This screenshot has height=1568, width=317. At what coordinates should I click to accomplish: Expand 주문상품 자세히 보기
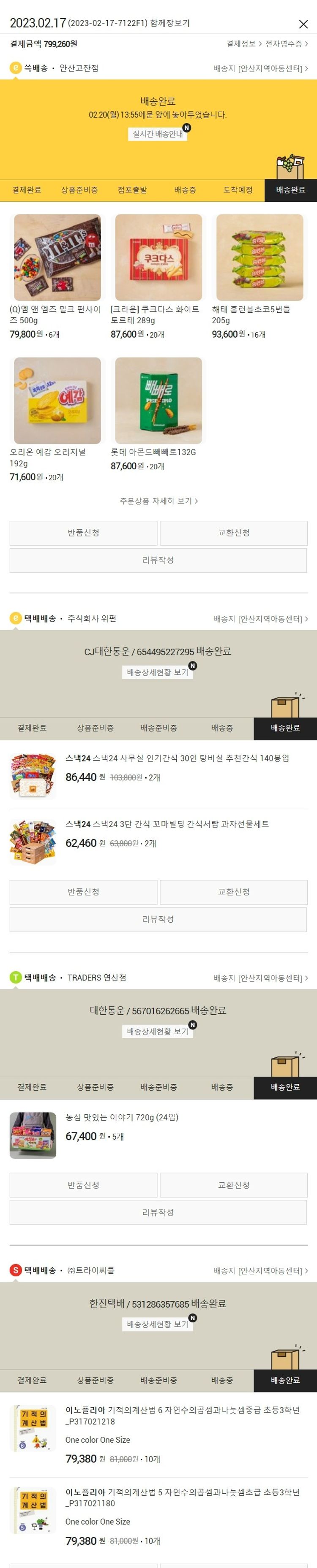pos(158,501)
